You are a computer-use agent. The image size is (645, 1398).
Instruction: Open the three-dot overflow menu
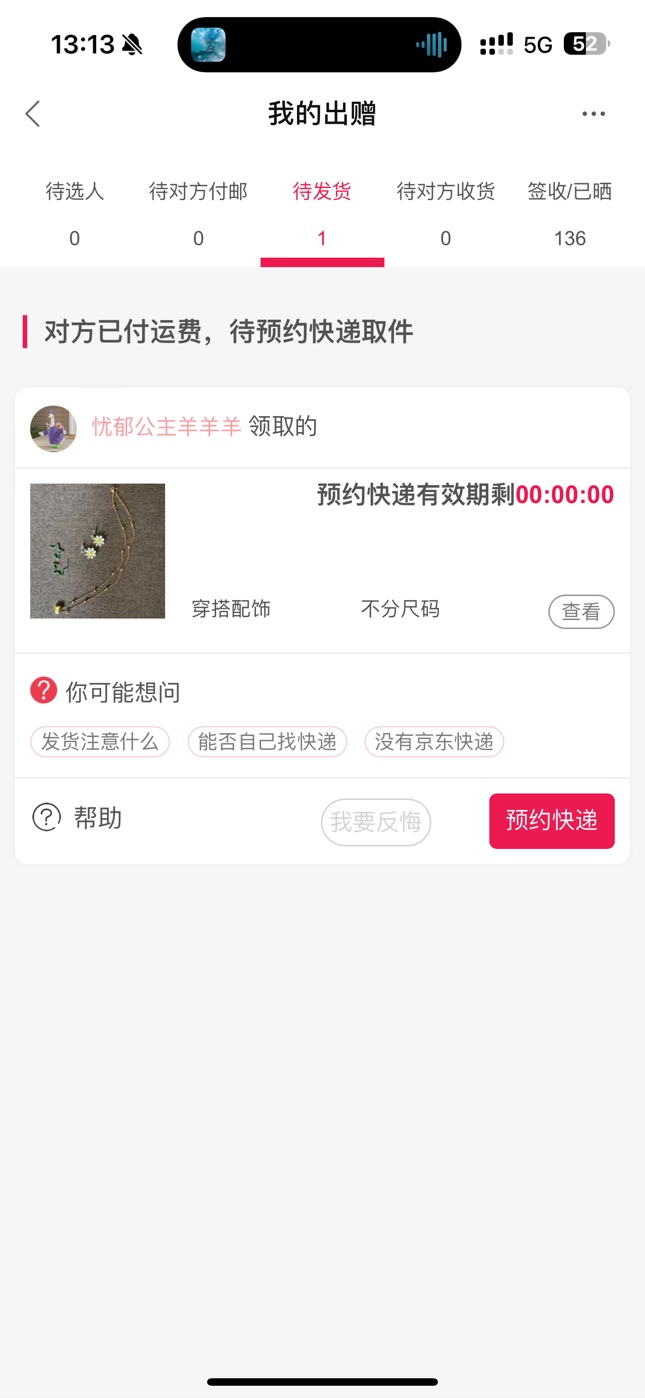tap(594, 114)
